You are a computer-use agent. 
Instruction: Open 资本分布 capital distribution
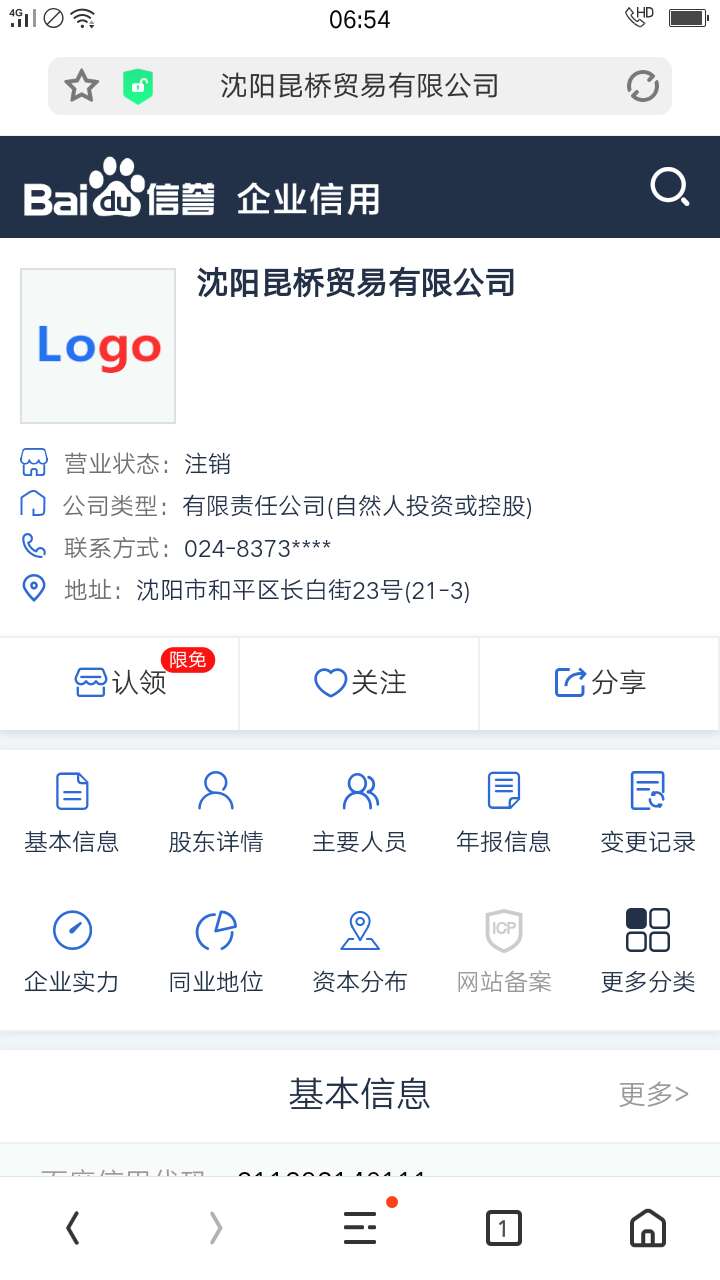(x=360, y=952)
